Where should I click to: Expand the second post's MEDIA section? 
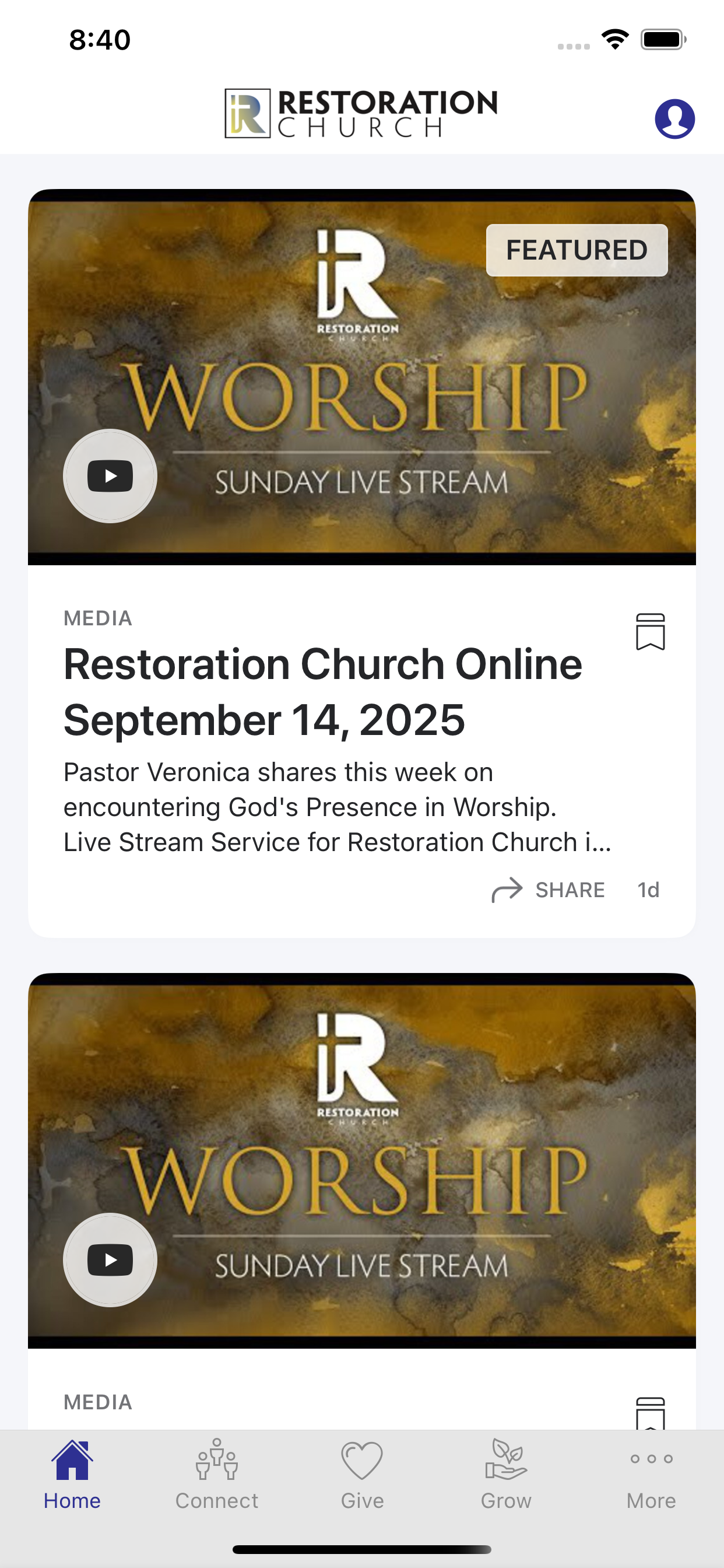click(x=98, y=1402)
